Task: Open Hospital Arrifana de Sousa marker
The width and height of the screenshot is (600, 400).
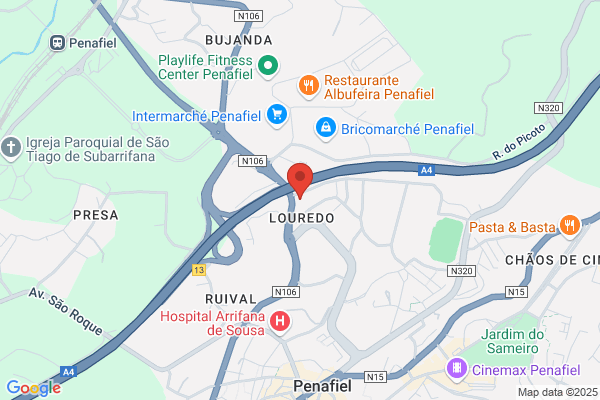Action: pyautogui.click(x=281, y=322)
